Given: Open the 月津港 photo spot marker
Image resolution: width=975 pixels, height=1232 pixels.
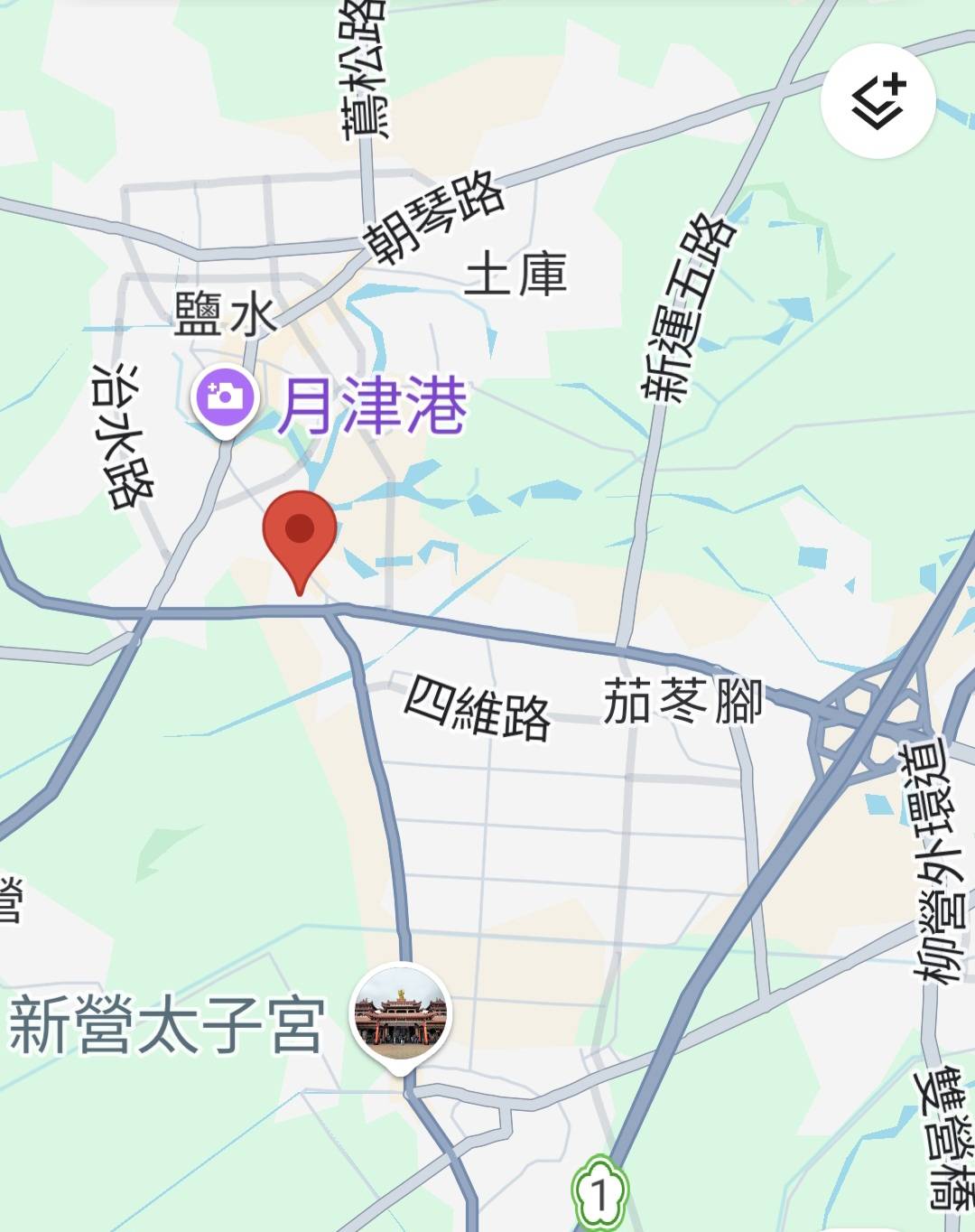Looking at the screenshot, I should click(226, 397).
